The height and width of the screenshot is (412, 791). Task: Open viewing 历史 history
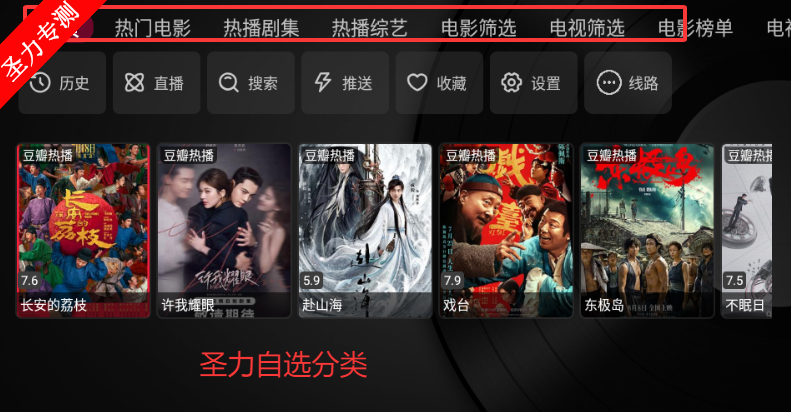[x=62, y=83]
